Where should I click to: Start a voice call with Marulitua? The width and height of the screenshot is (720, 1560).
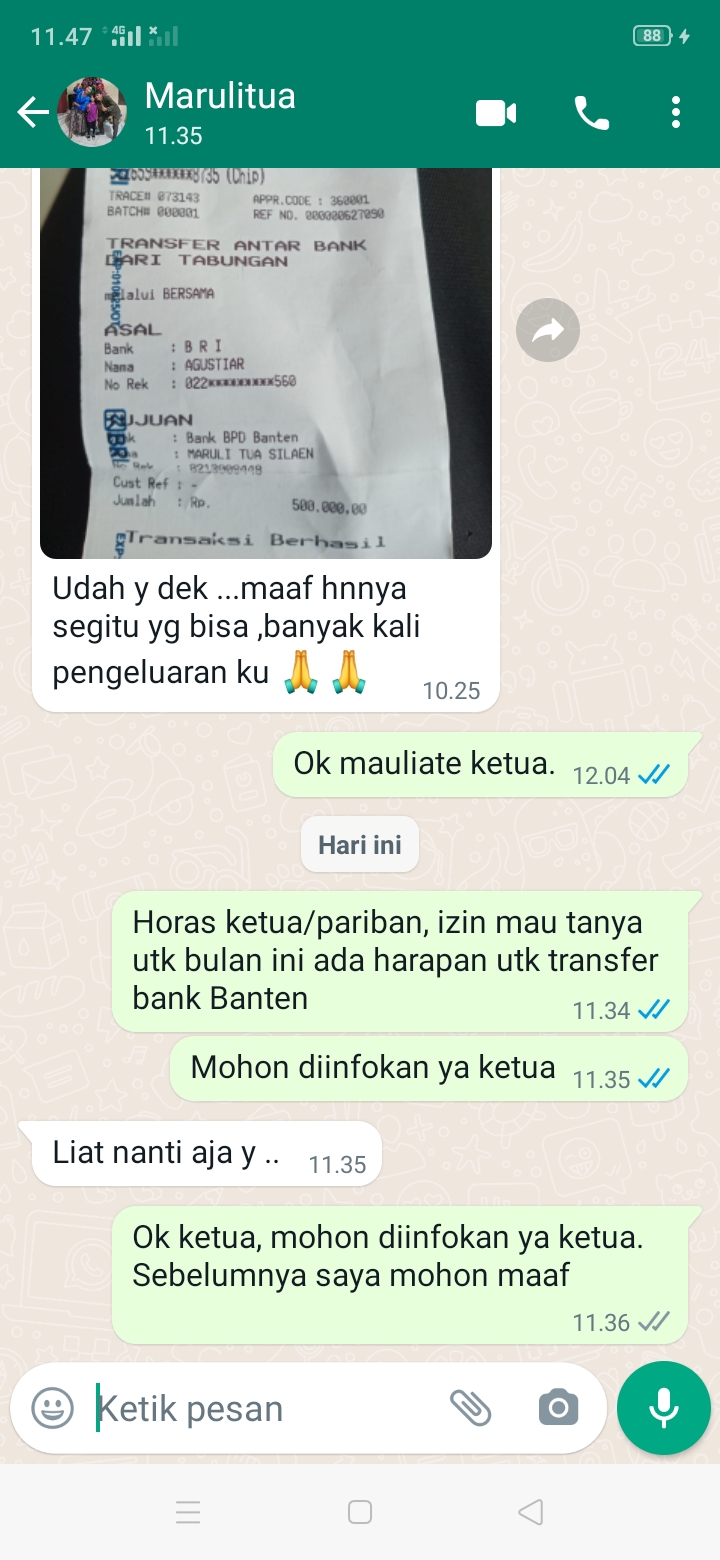click(x=591, y=113)
